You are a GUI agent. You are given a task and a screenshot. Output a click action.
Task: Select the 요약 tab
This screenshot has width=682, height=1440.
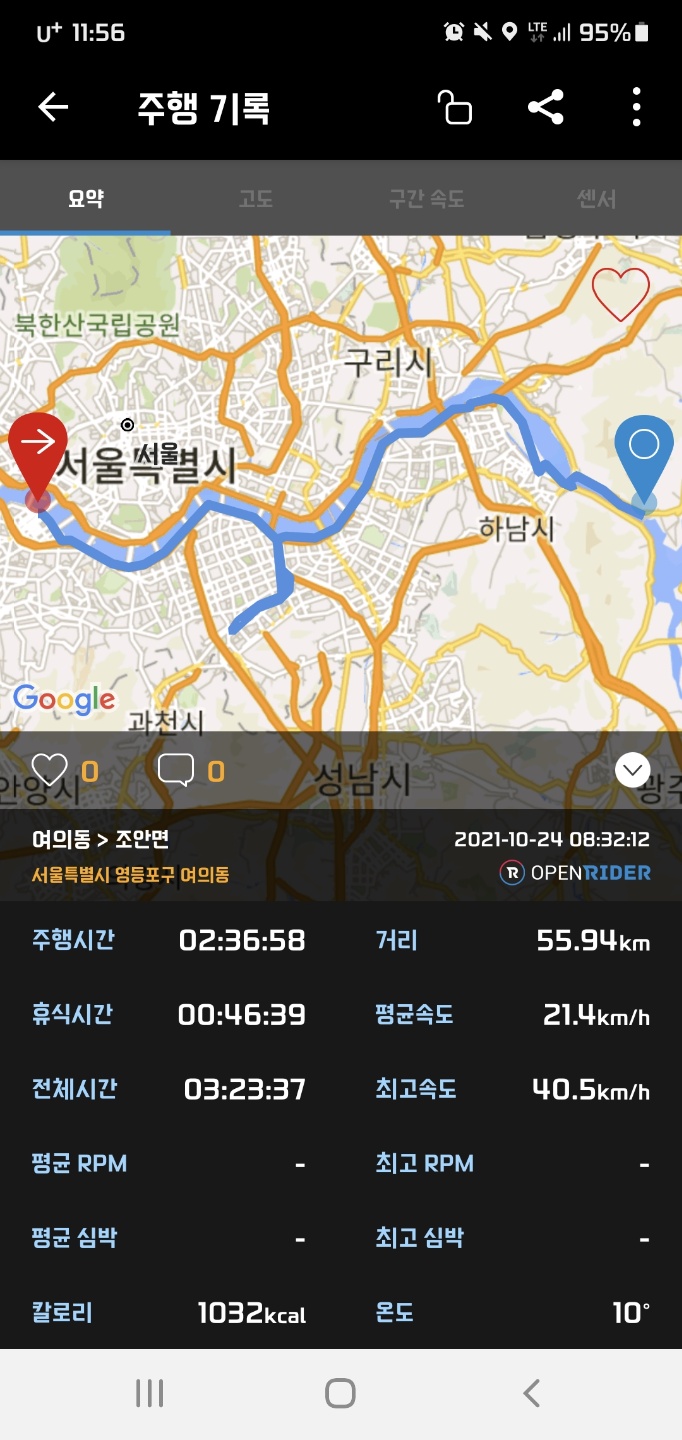coord(86,198)
